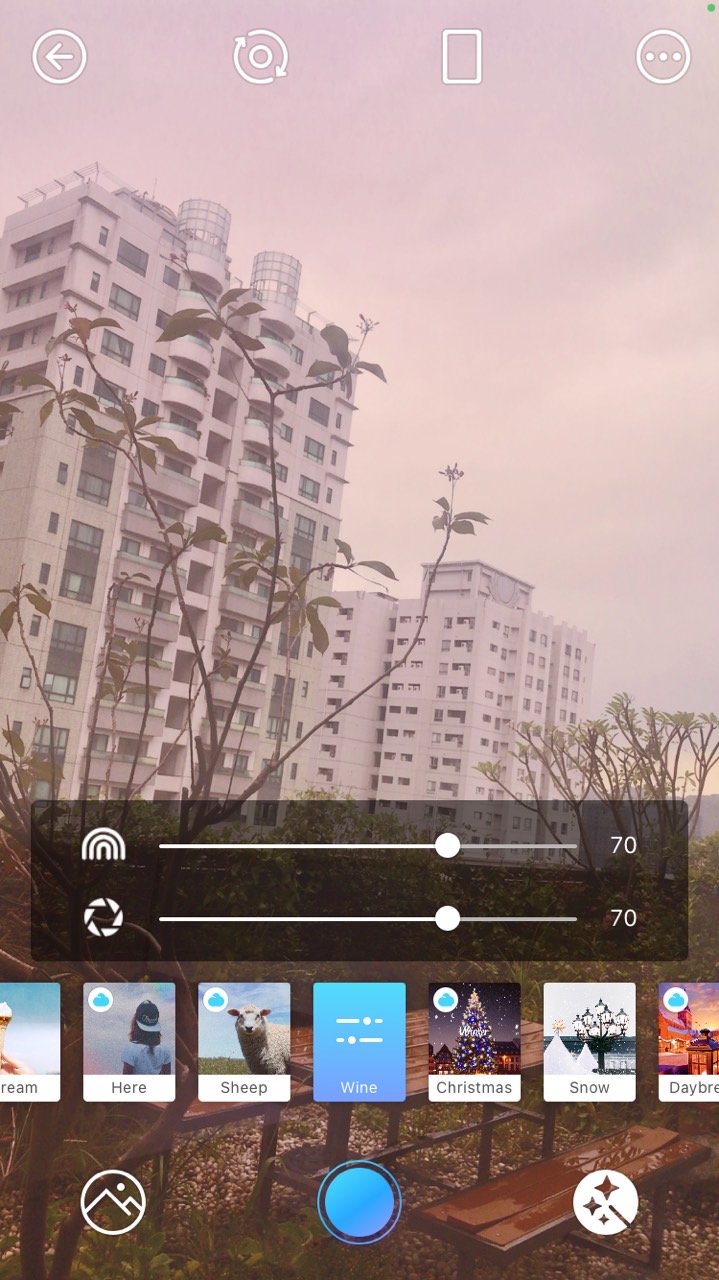Screen dimensions: 719x1280
Task: Select the Here filter
Action: (129, 1041)
